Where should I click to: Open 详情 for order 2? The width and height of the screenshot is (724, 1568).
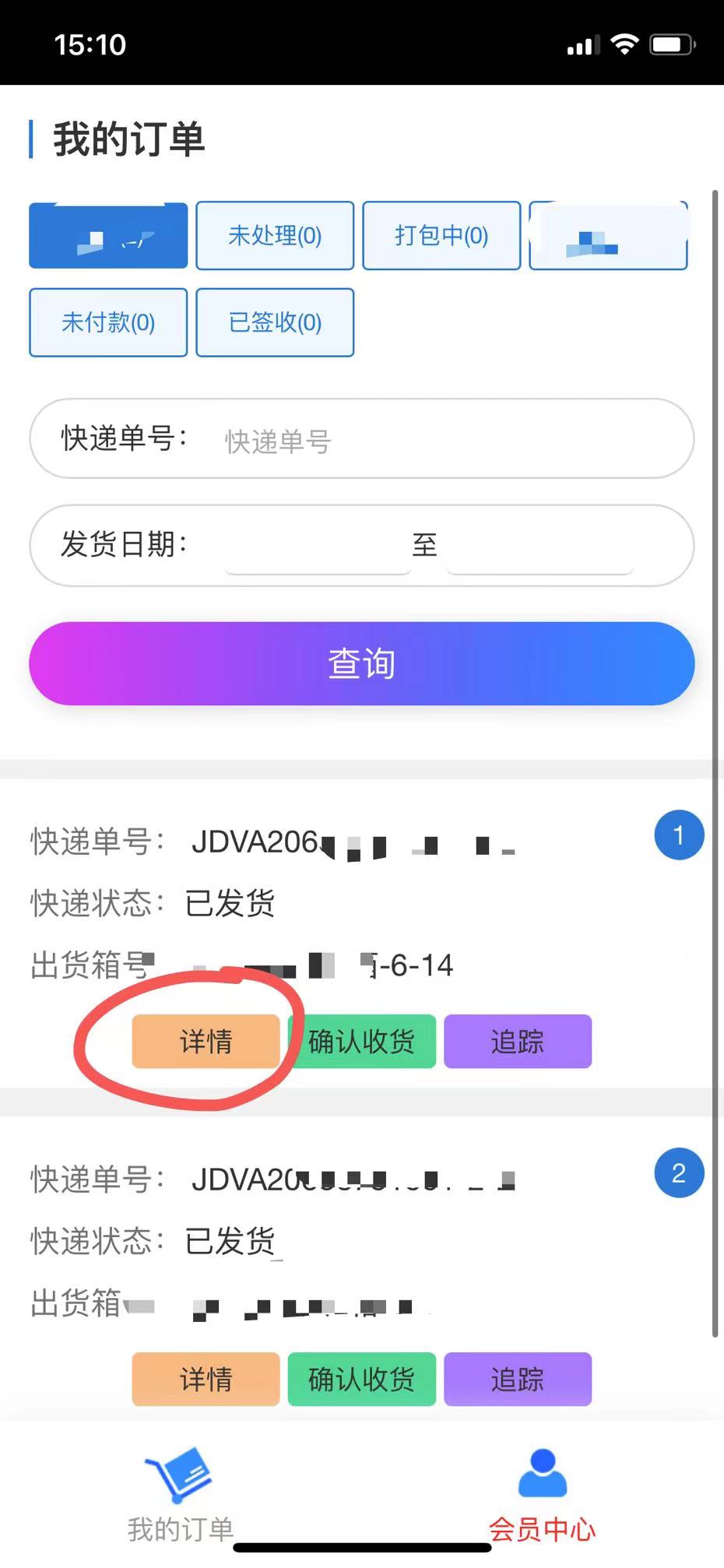206,1379
